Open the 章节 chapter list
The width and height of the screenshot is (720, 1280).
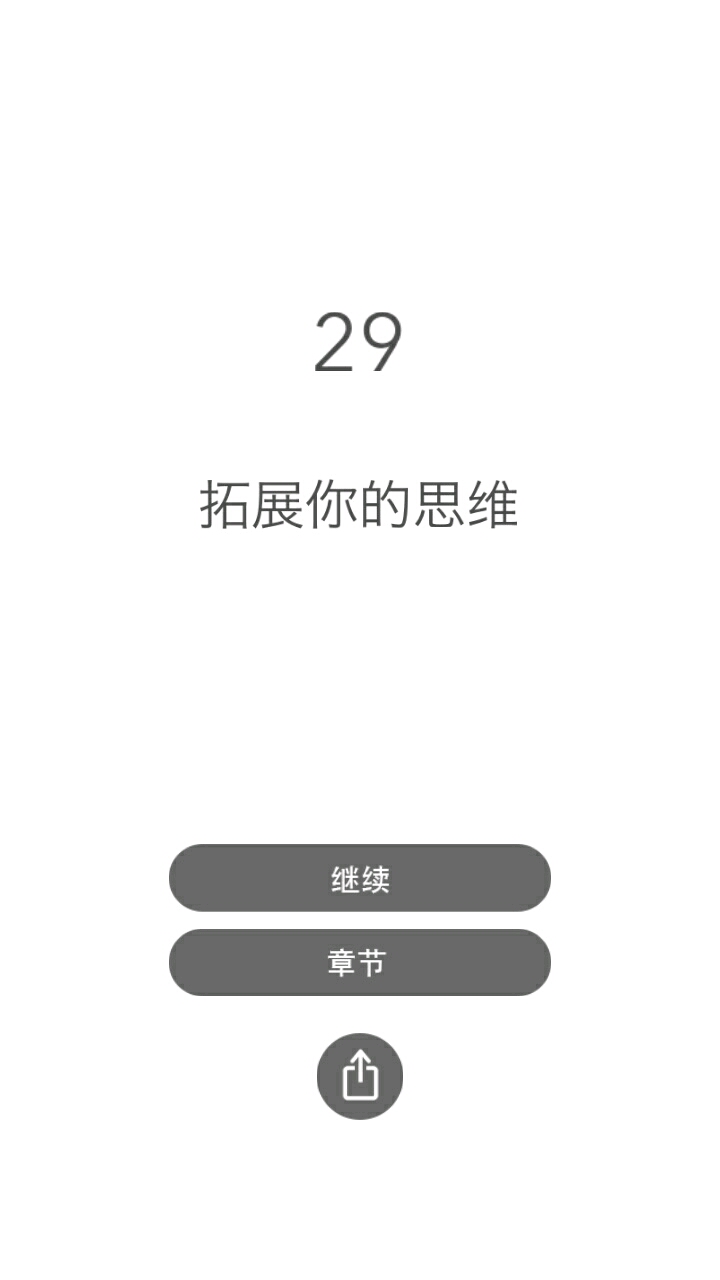click(x=360, y=962)
